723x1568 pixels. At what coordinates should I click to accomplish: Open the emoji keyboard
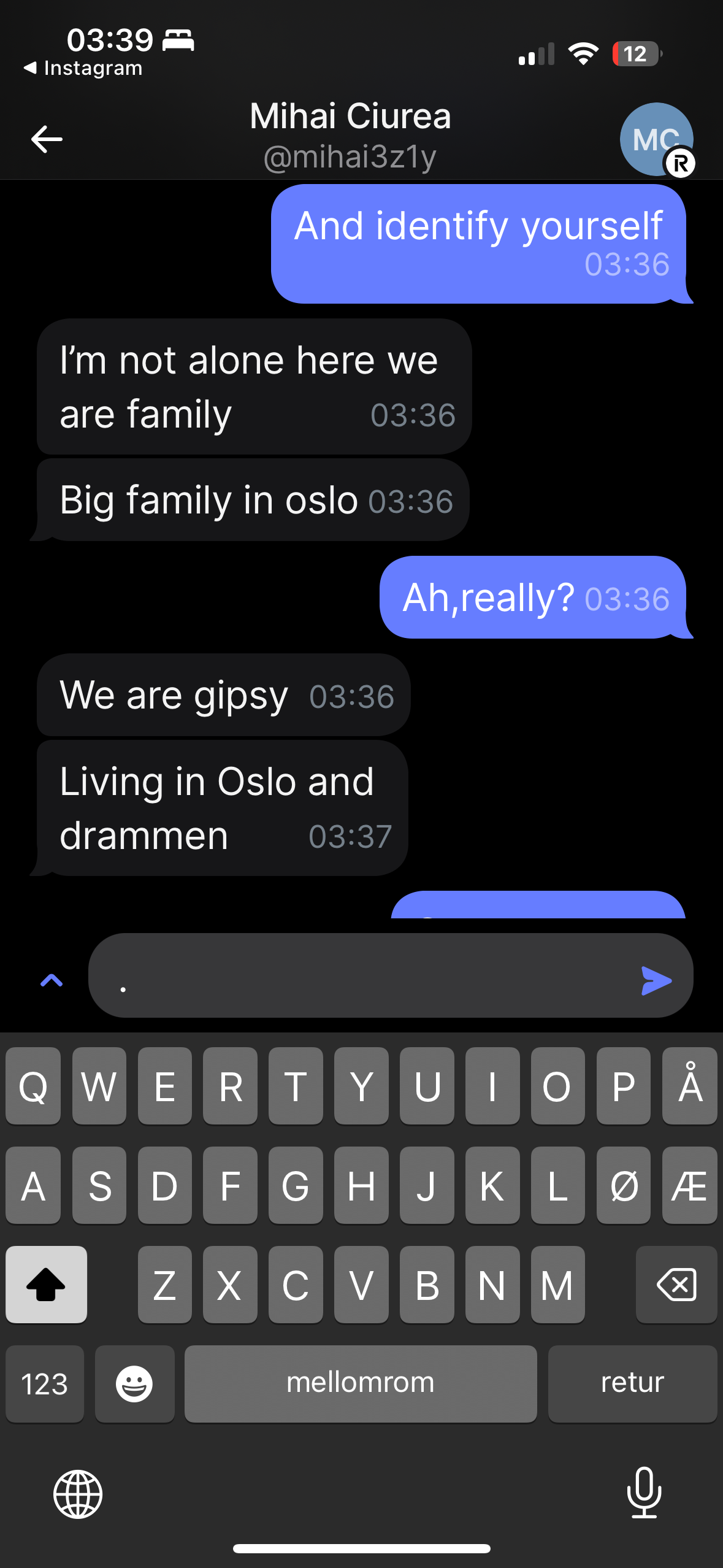pos(134,1383)
